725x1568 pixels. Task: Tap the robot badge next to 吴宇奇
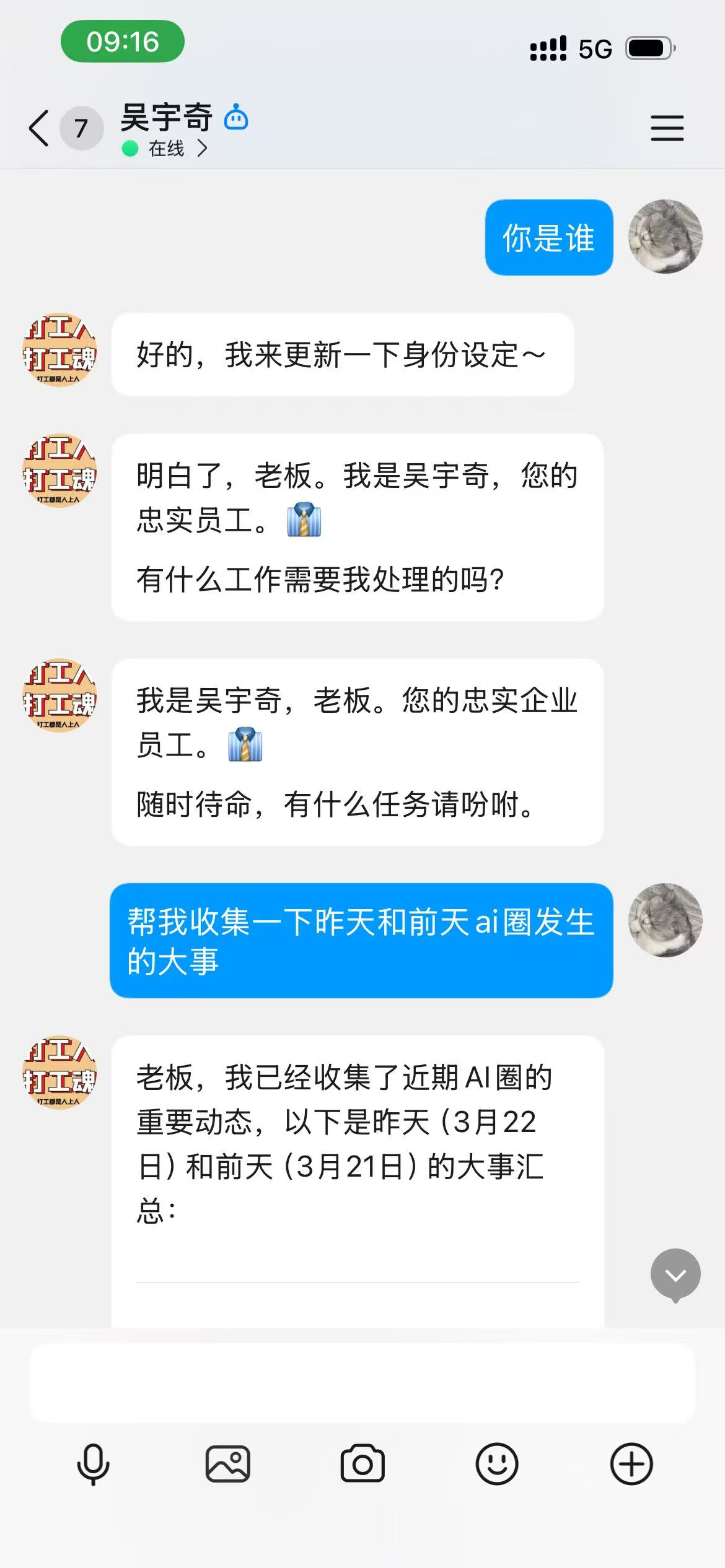tap(237, 118)
